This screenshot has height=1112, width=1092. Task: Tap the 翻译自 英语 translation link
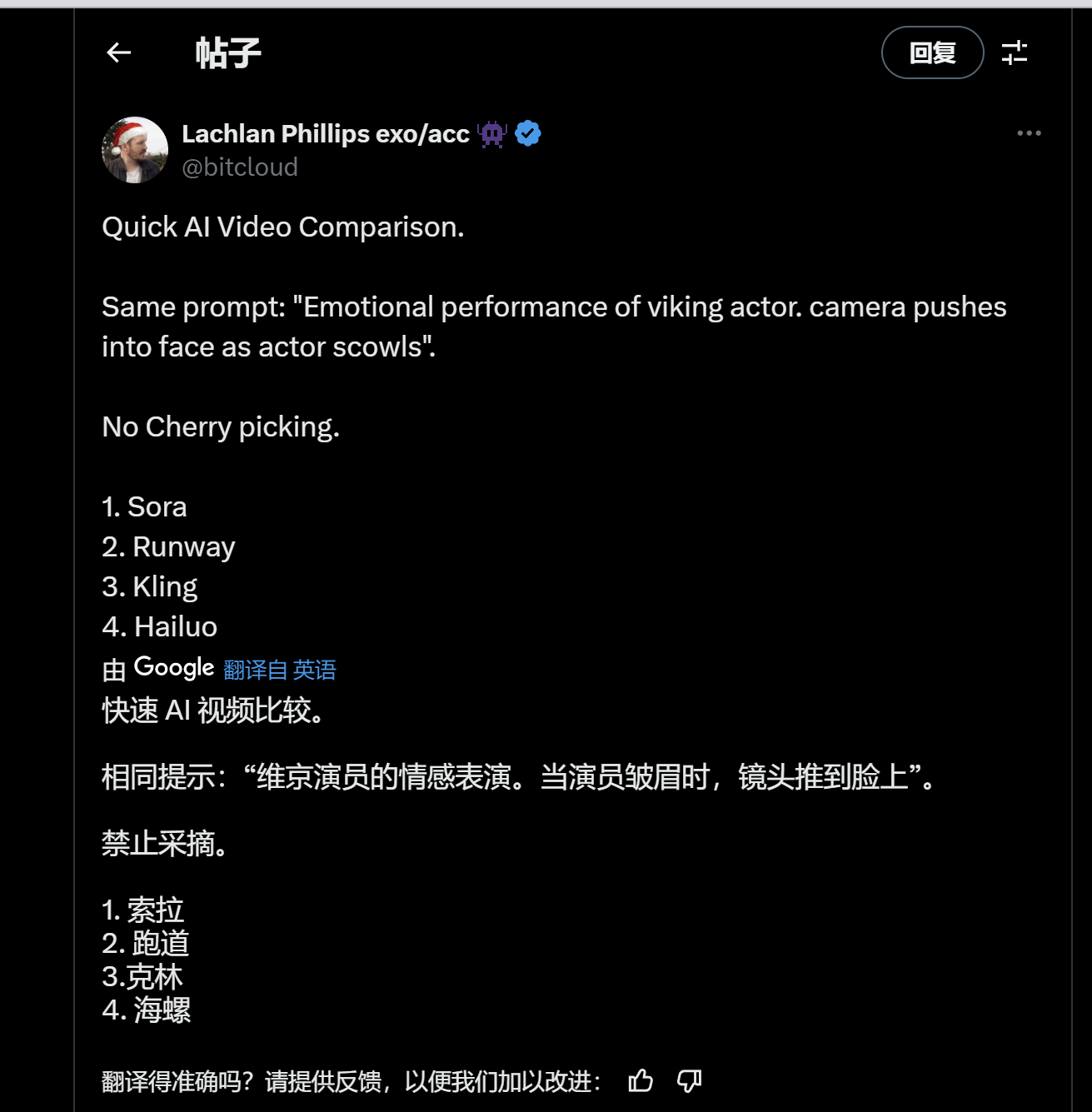280,670
